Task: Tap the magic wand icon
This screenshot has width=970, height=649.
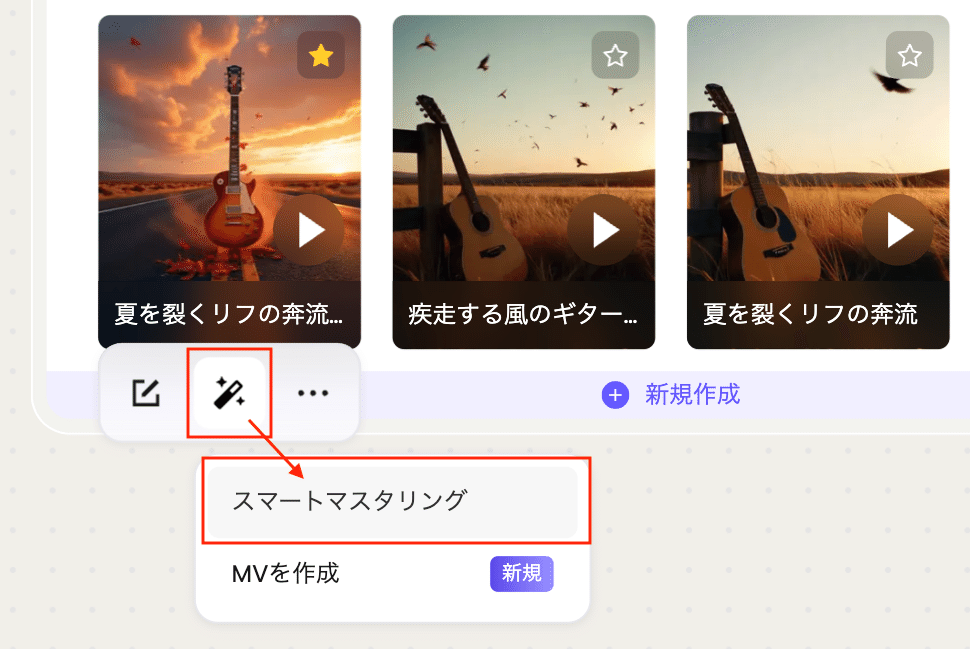Action: (x=230, y=394)
